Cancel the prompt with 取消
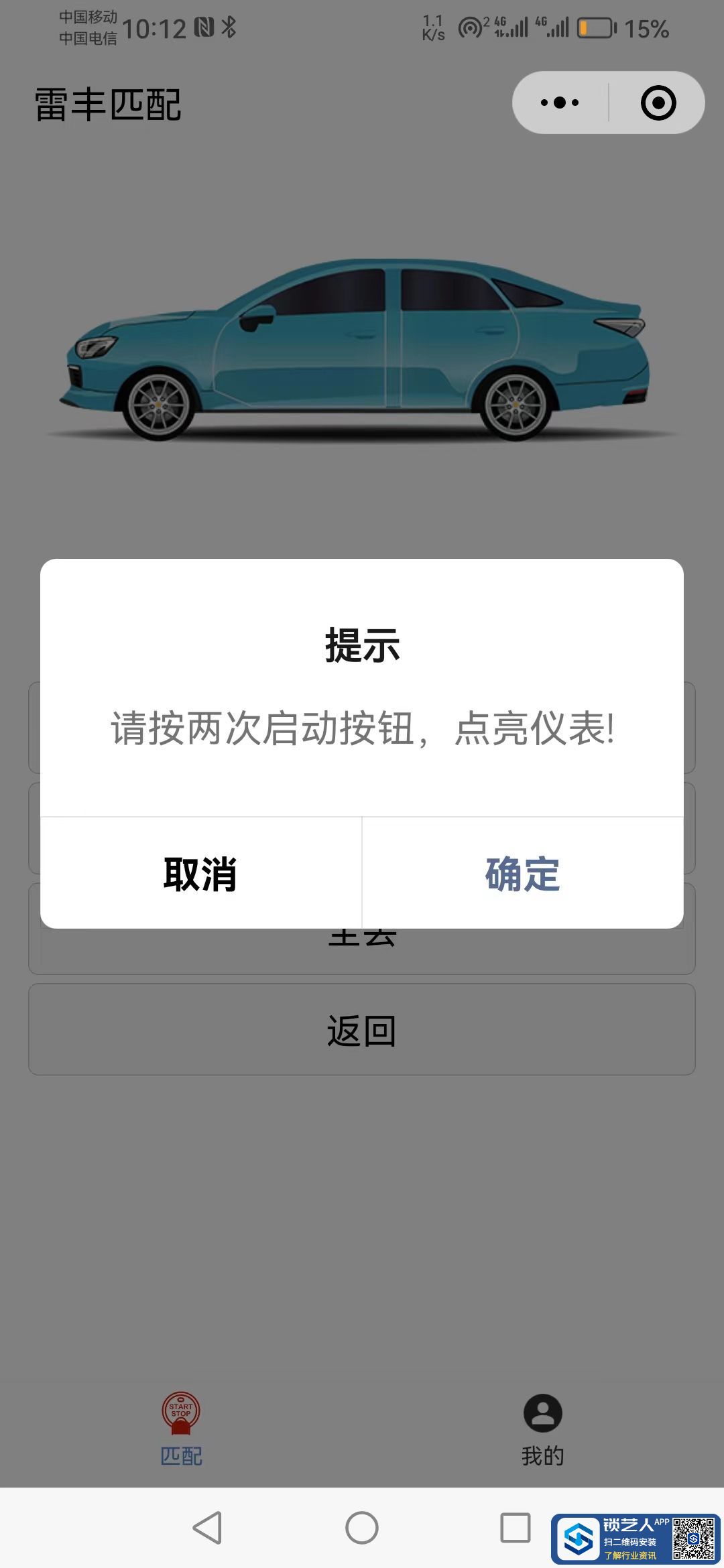 click(x=200, y=873)
